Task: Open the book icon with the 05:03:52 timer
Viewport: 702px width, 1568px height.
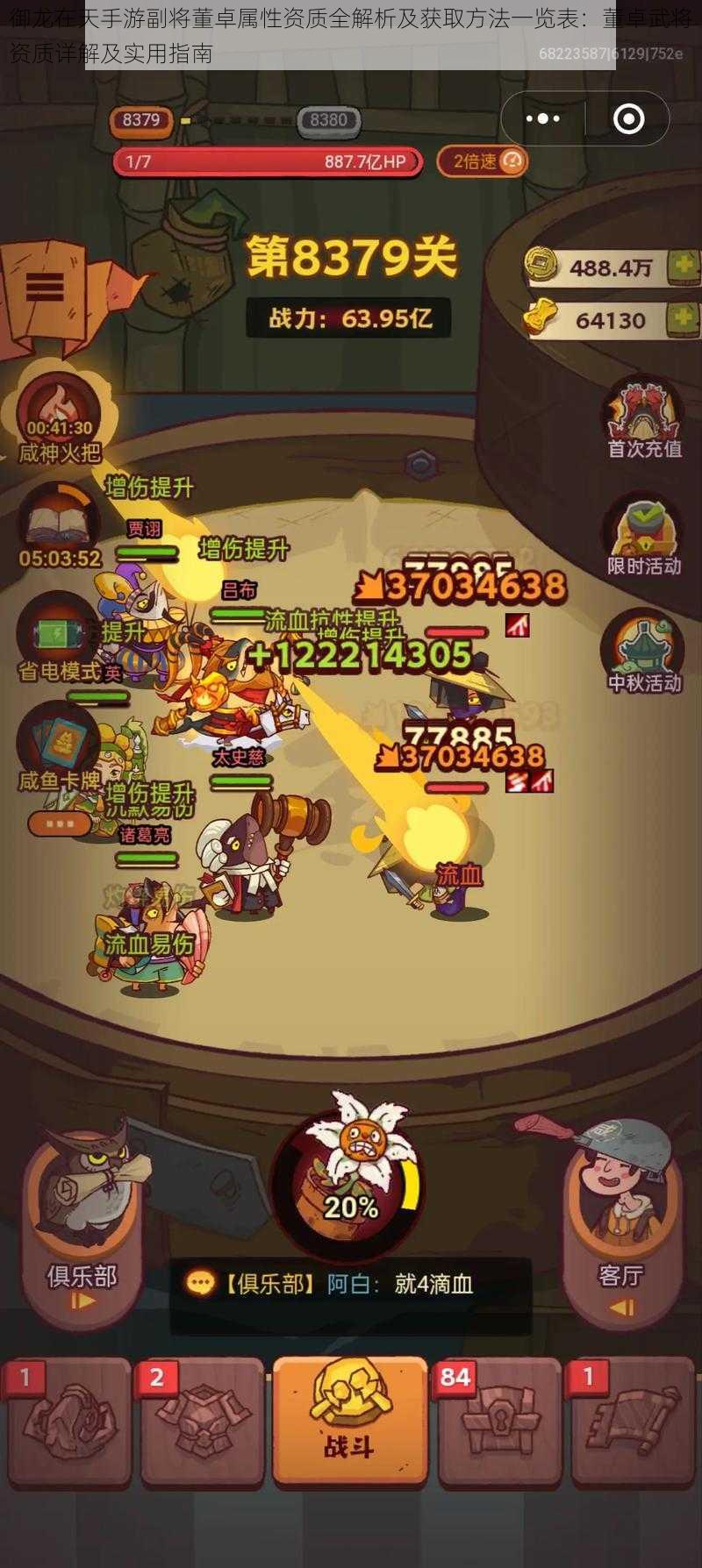Action: click(x=59, y=524)
